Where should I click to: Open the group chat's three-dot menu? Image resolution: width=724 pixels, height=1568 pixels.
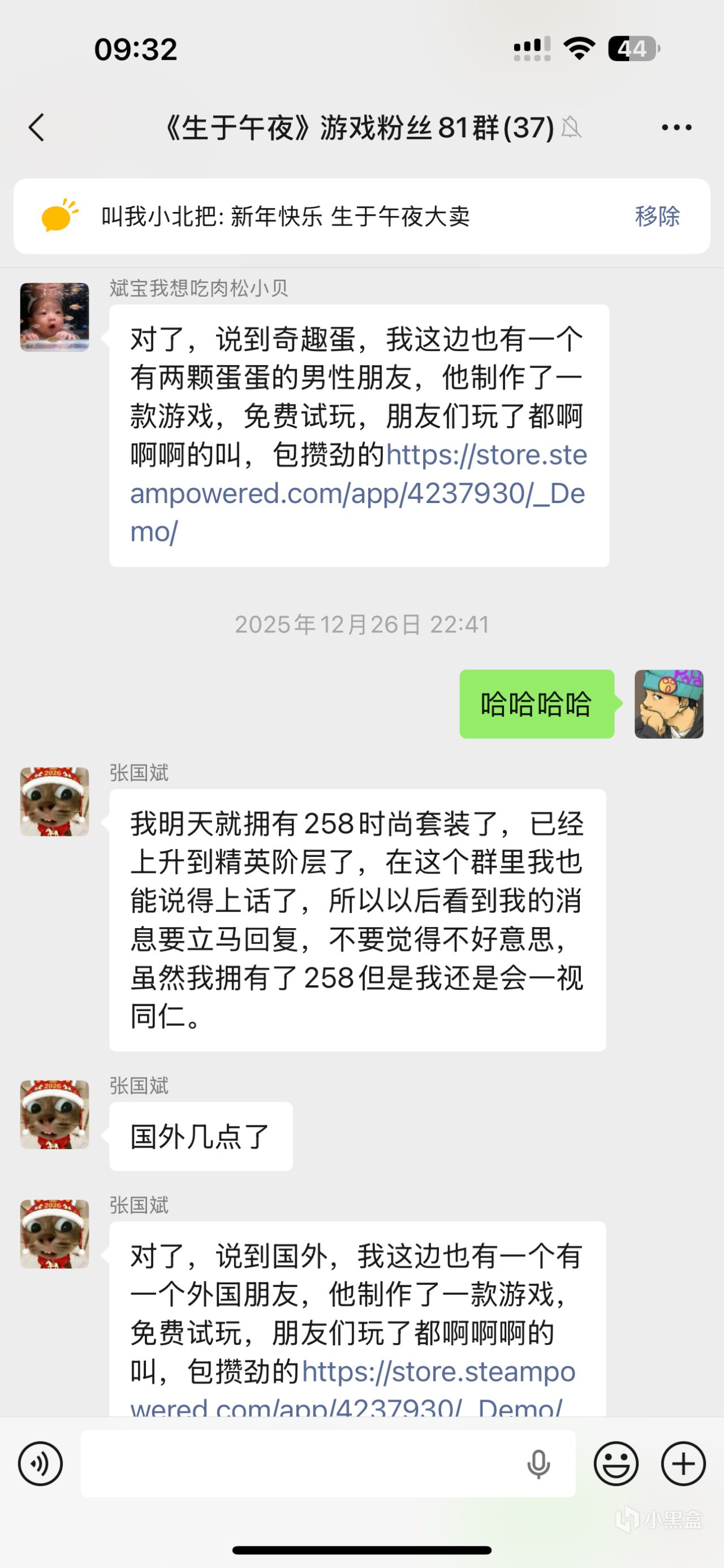[x=676, y=127]
